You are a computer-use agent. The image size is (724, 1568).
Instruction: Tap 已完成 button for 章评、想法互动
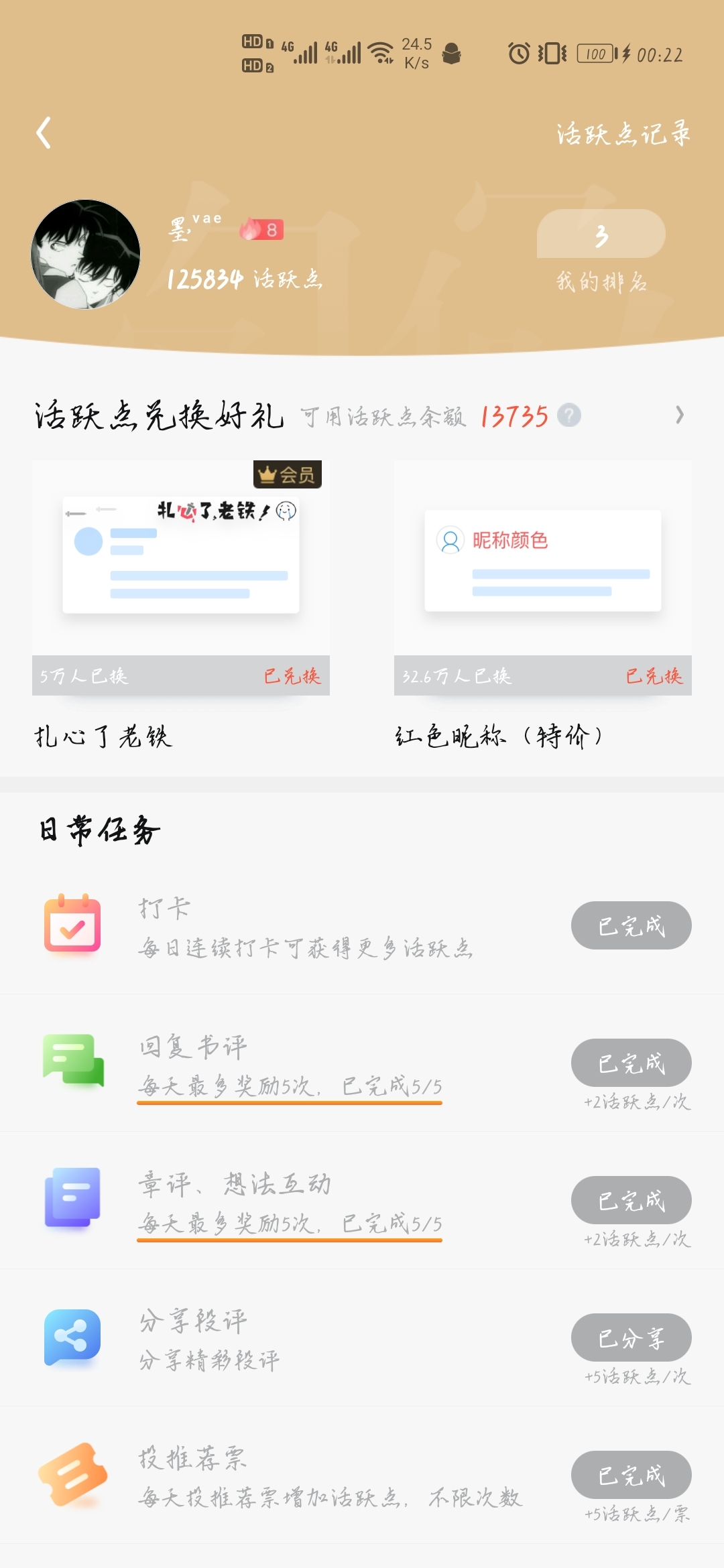click(631, 1200)
